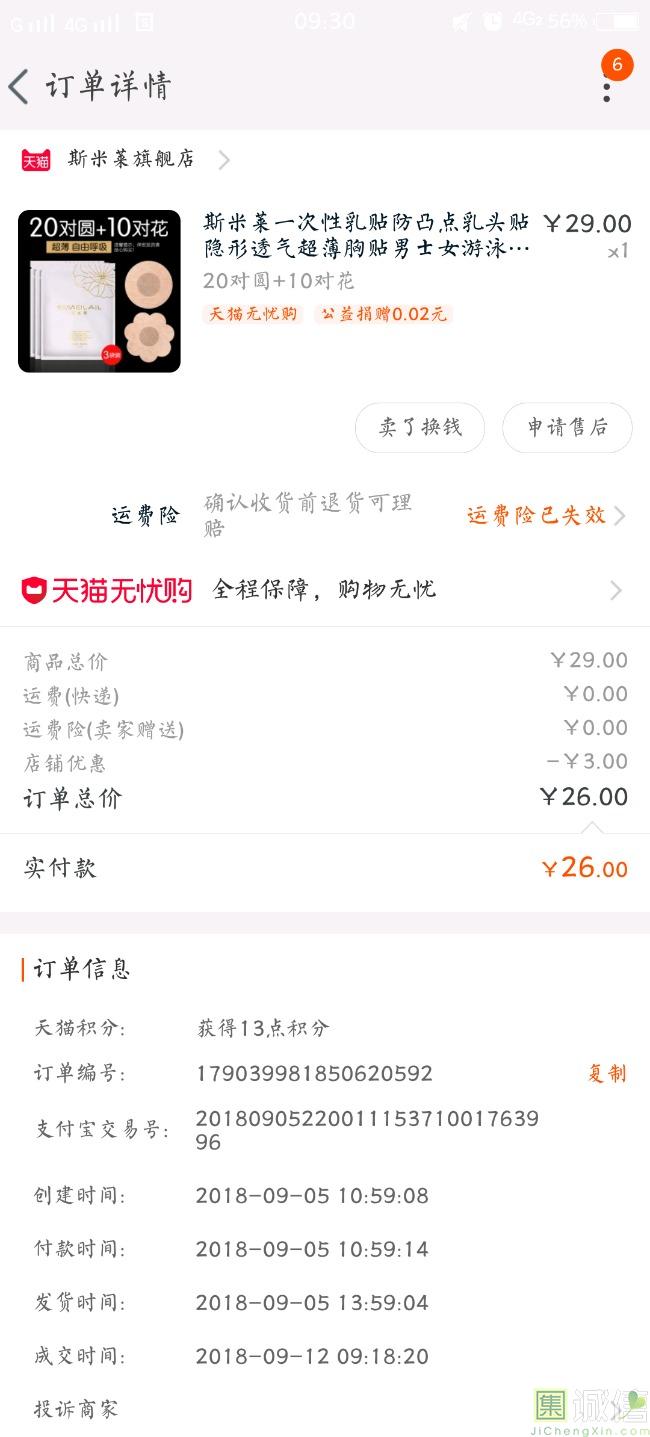Tap 申请售后 to request after-sales service

tap(566, 428)
